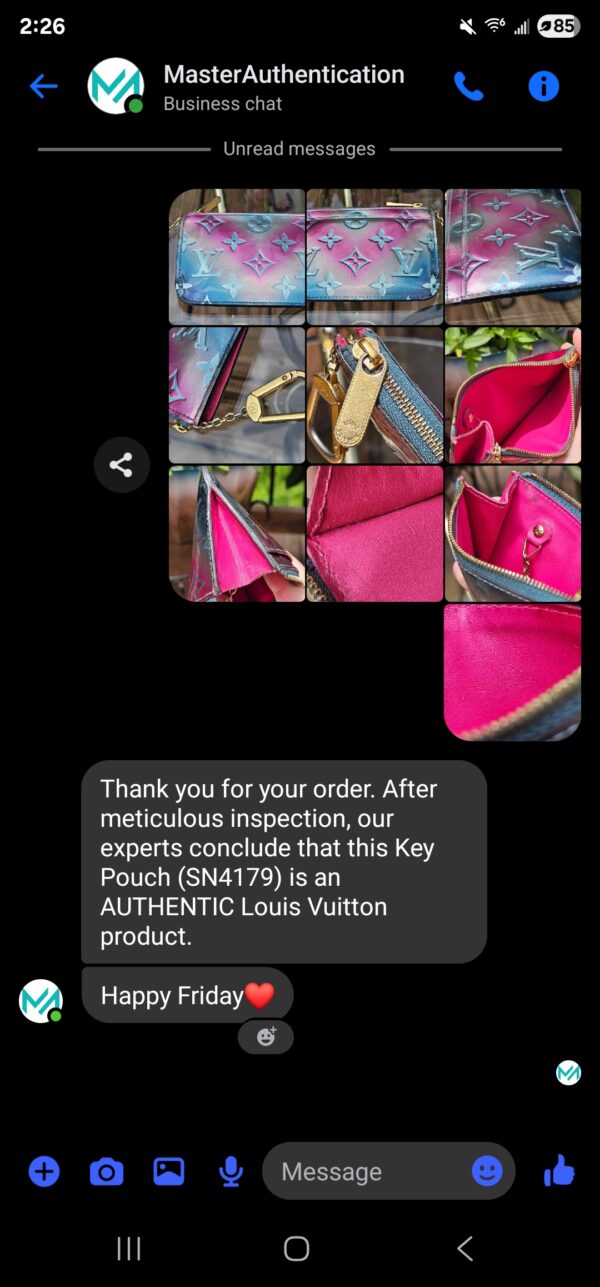Open the emoji picker in message field
Viewport: 600px width, 1287px height.
coord(487,1171)
